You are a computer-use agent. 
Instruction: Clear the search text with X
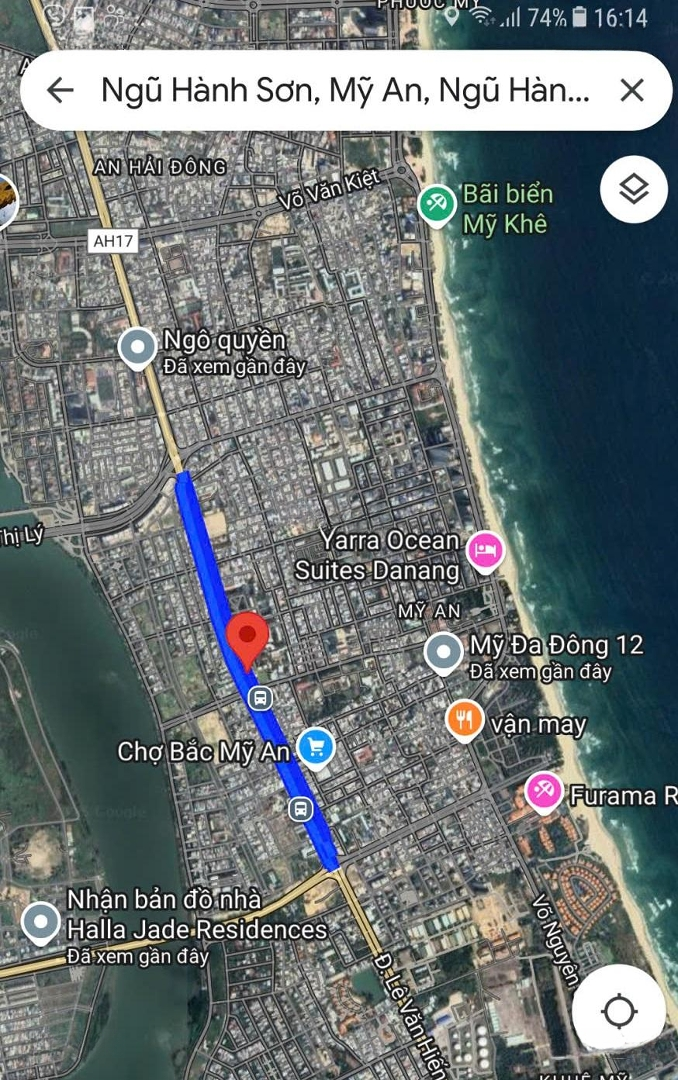632,91
